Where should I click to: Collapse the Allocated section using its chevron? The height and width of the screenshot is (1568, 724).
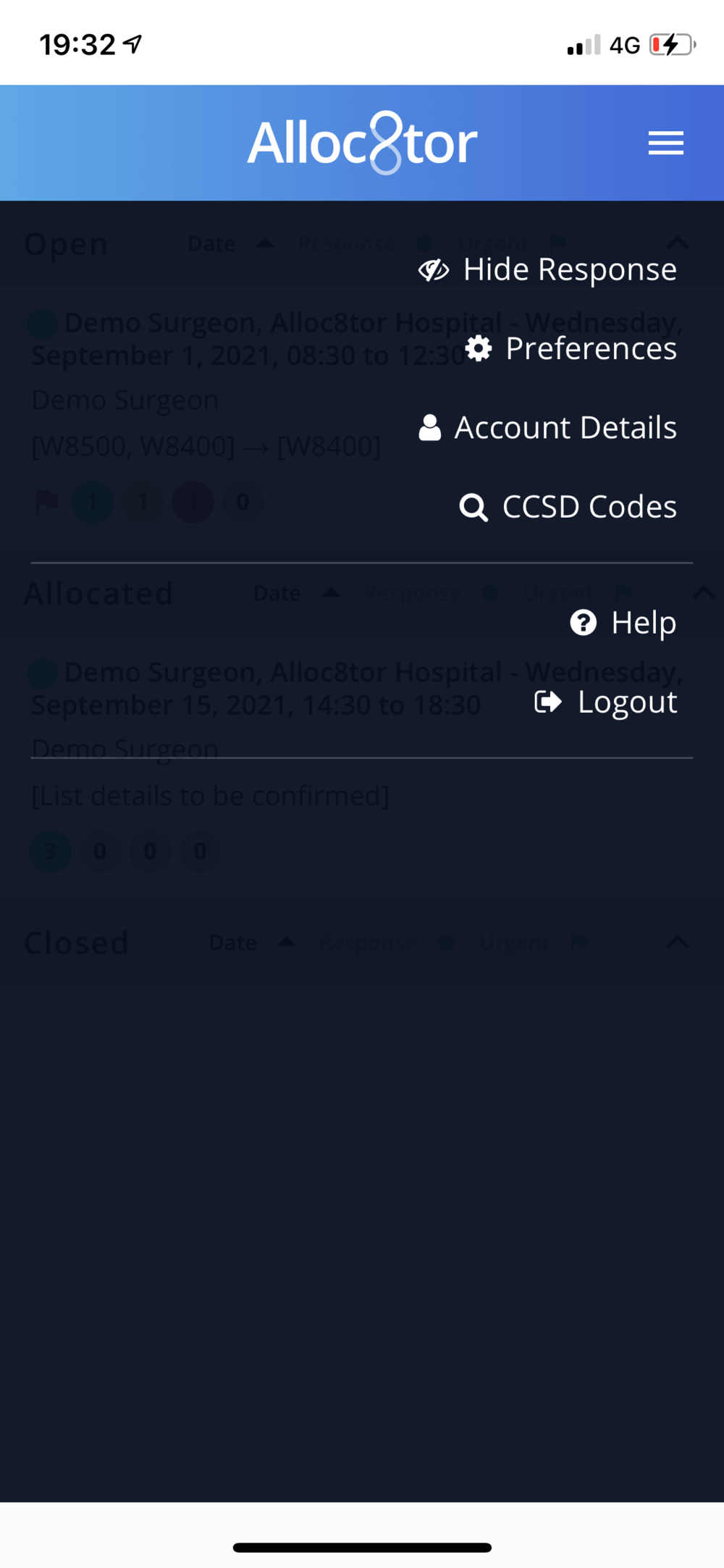[703, 592]
